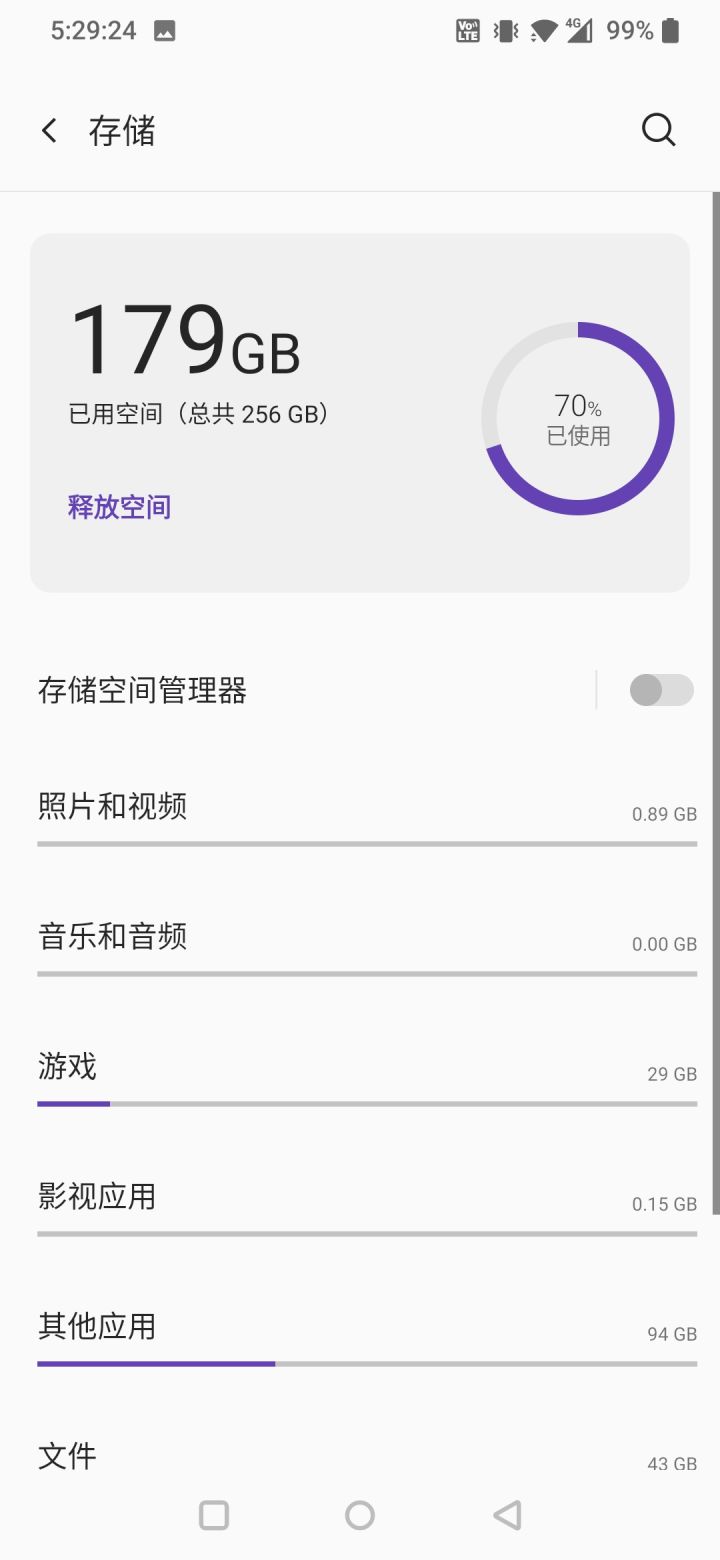
Task: Tap 释放空间 to free up space
Action: coord(118,506)
